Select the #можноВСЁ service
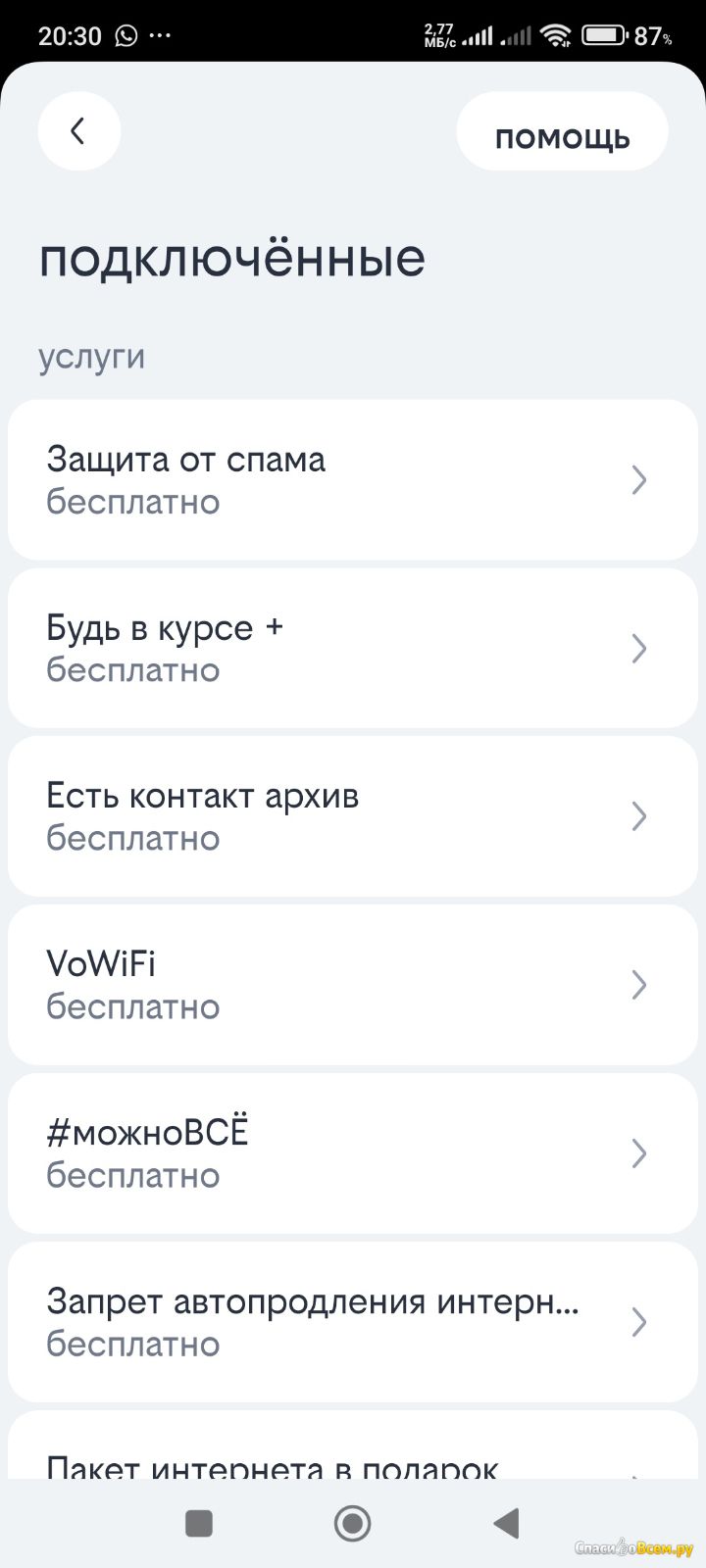This screenshot has height=1568, width=706. (353, 1153)
